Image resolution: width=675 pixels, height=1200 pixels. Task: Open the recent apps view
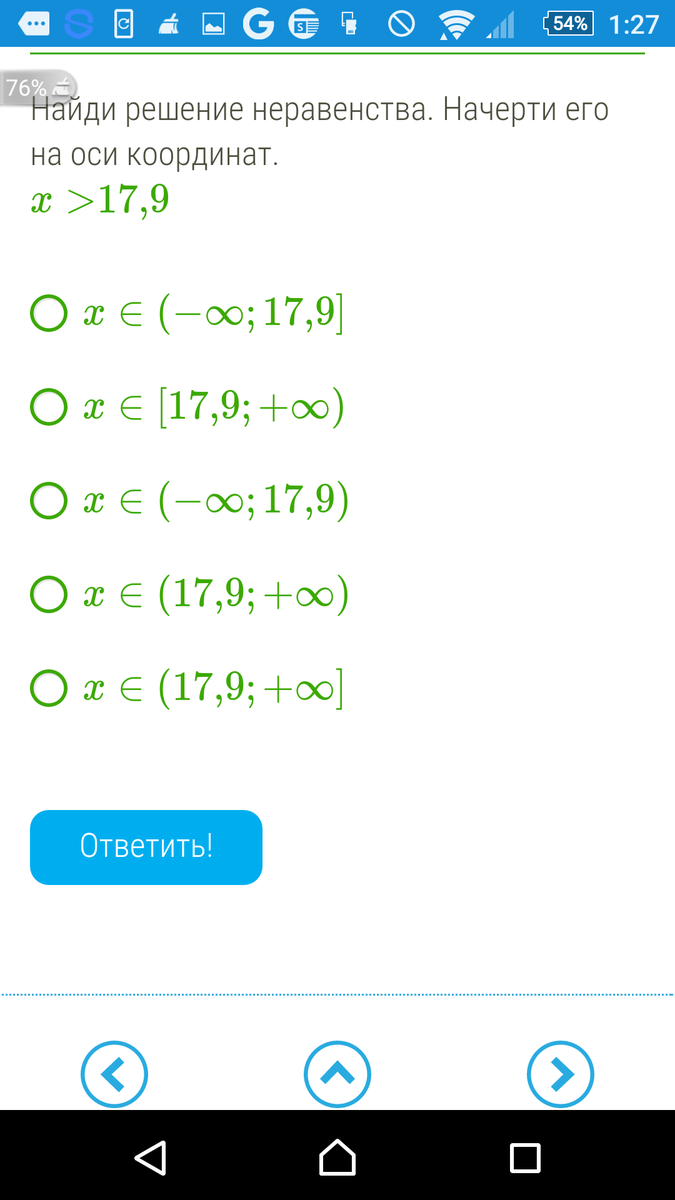pos(525,1157)
